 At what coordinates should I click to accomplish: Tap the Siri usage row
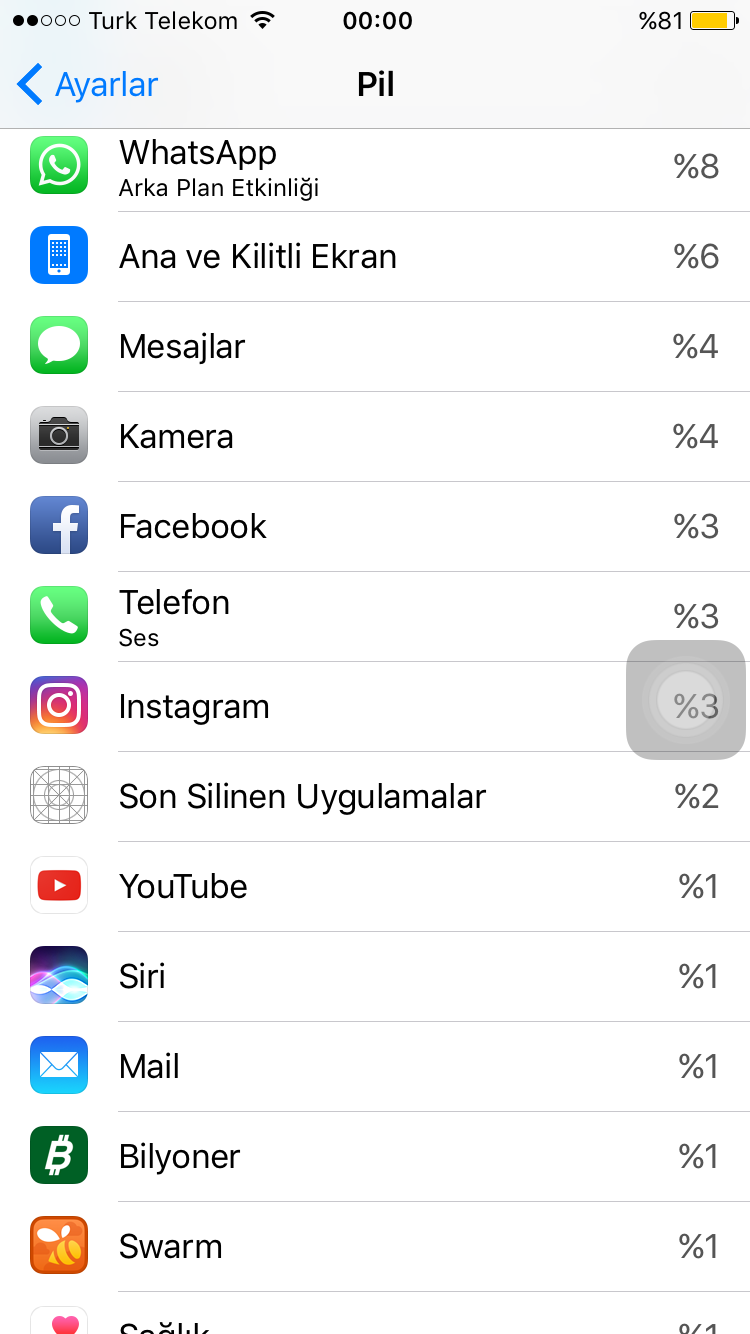[x=375, y=977]
